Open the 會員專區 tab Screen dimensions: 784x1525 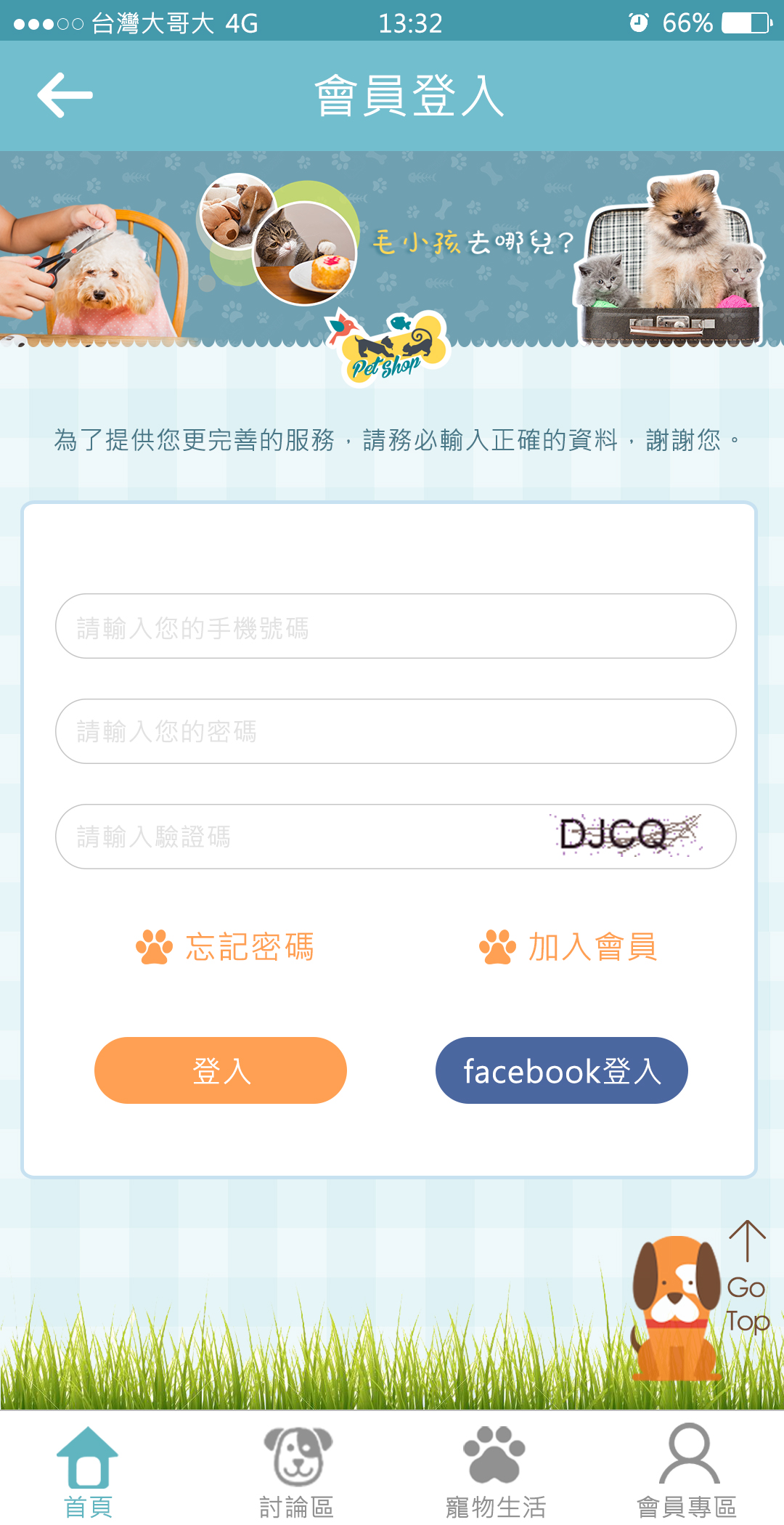point(687,1471)
